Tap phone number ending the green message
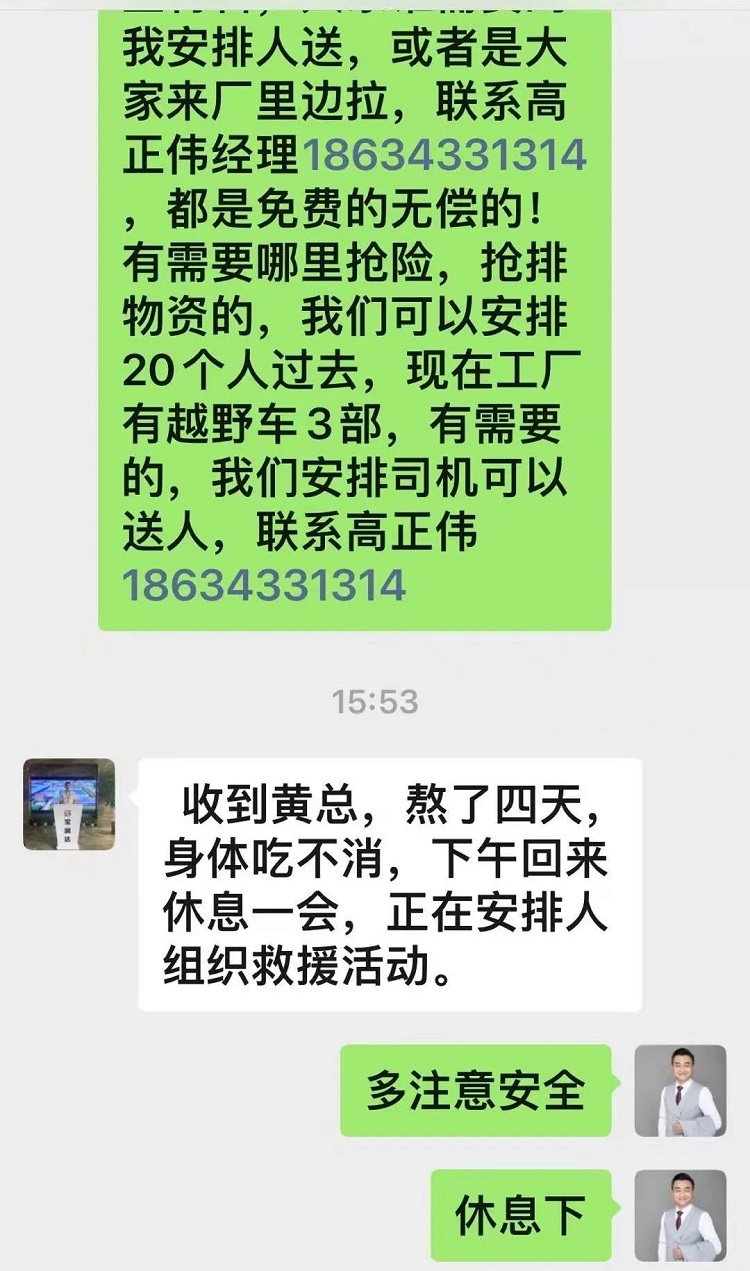Image resolution: width=750 pixels, height=1271 pixels. pos(265,584)
